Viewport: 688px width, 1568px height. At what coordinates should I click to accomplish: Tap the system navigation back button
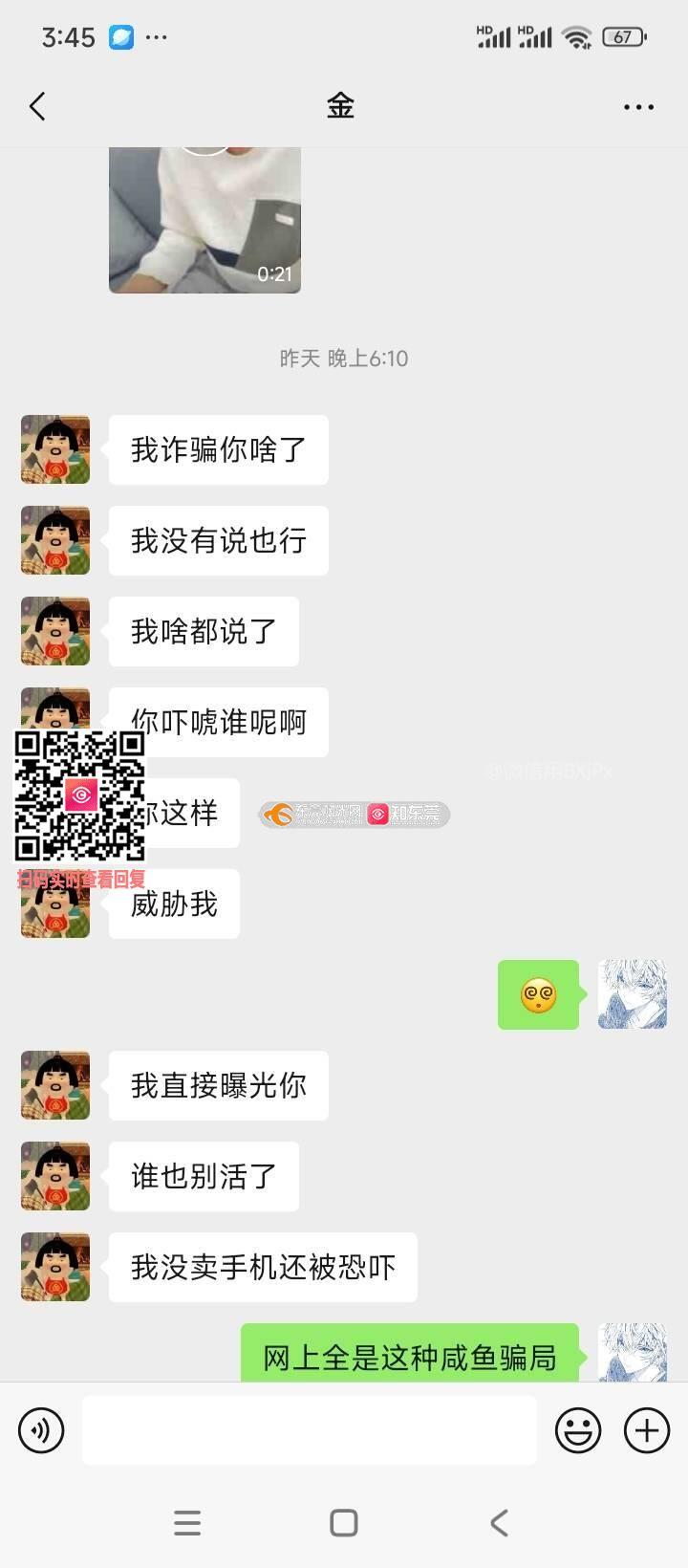[499, 1522]
